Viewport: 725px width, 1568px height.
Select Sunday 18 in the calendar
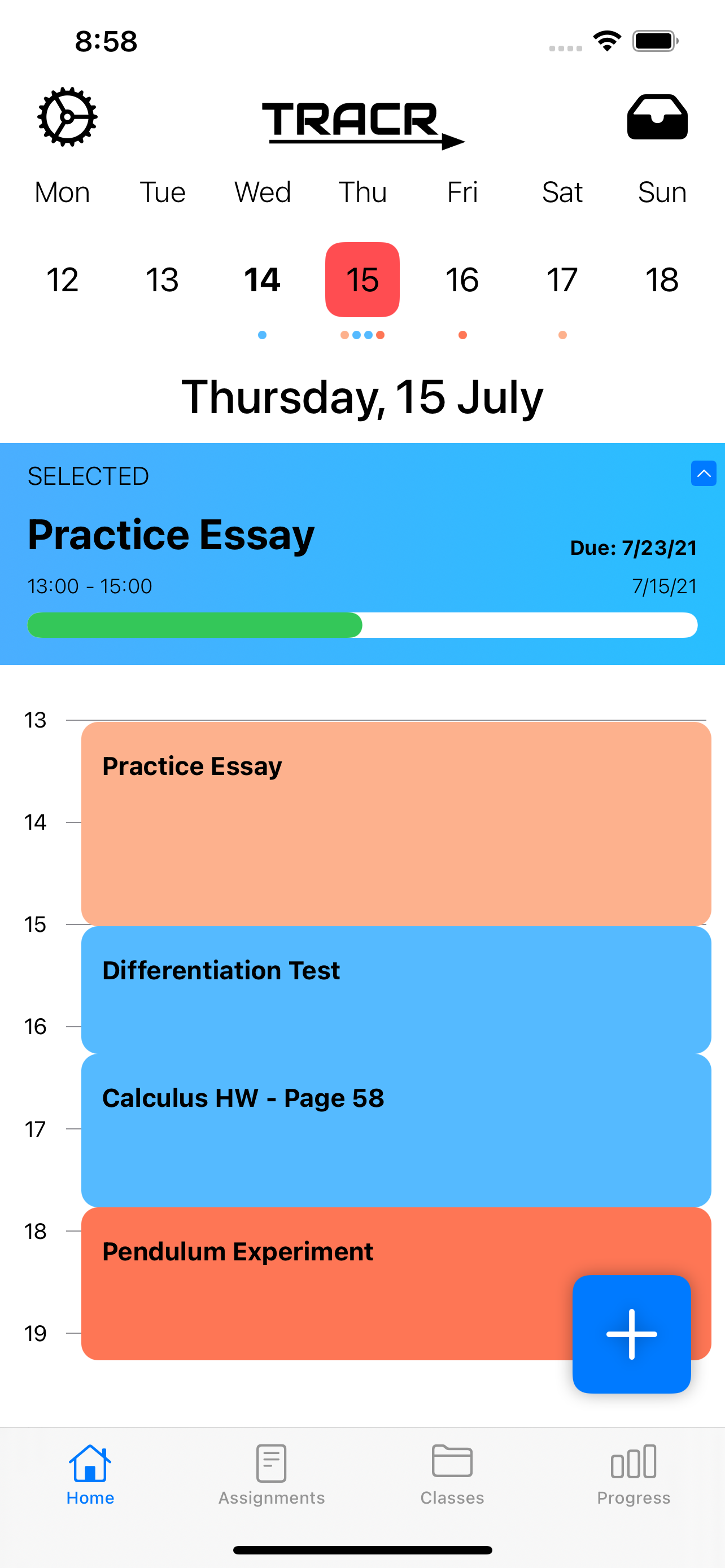point(662,280)
